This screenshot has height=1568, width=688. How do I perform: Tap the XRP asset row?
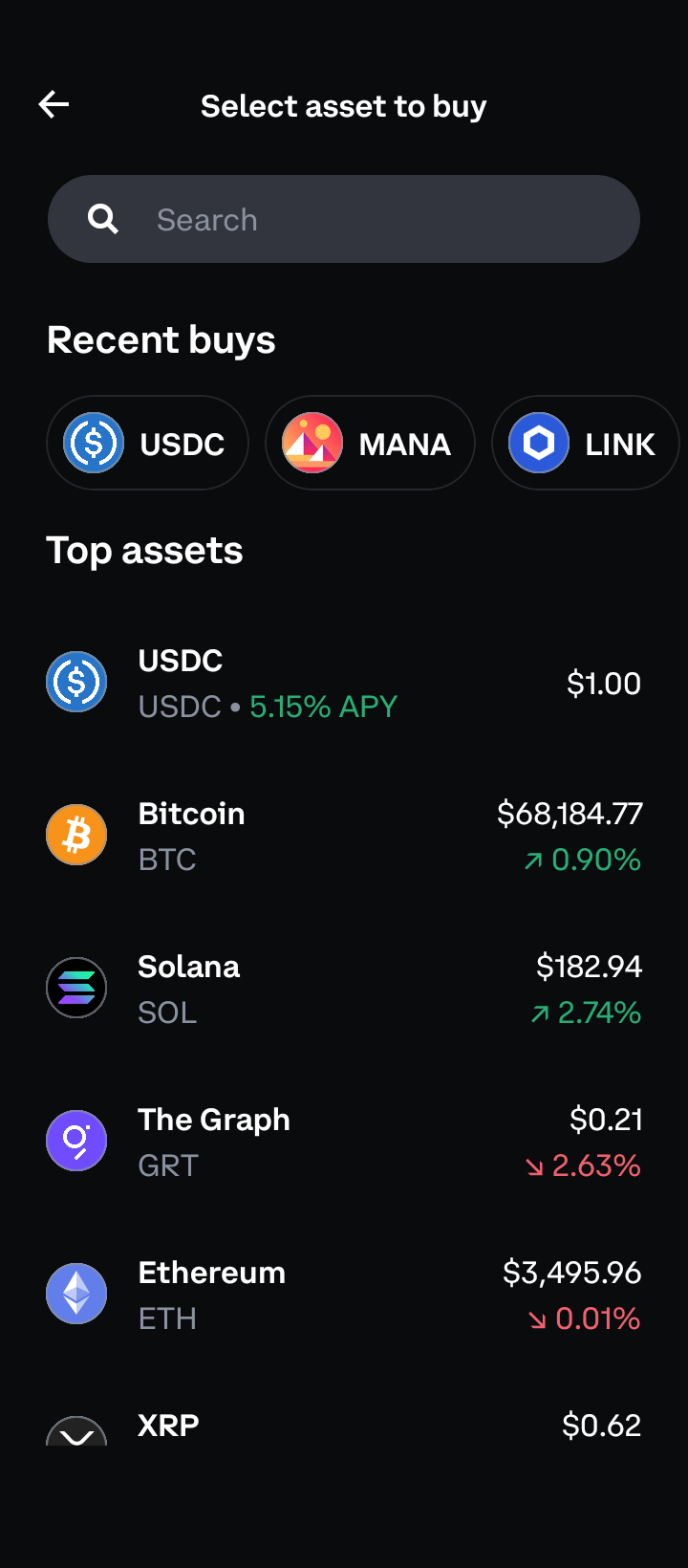tap(344, 1426)
